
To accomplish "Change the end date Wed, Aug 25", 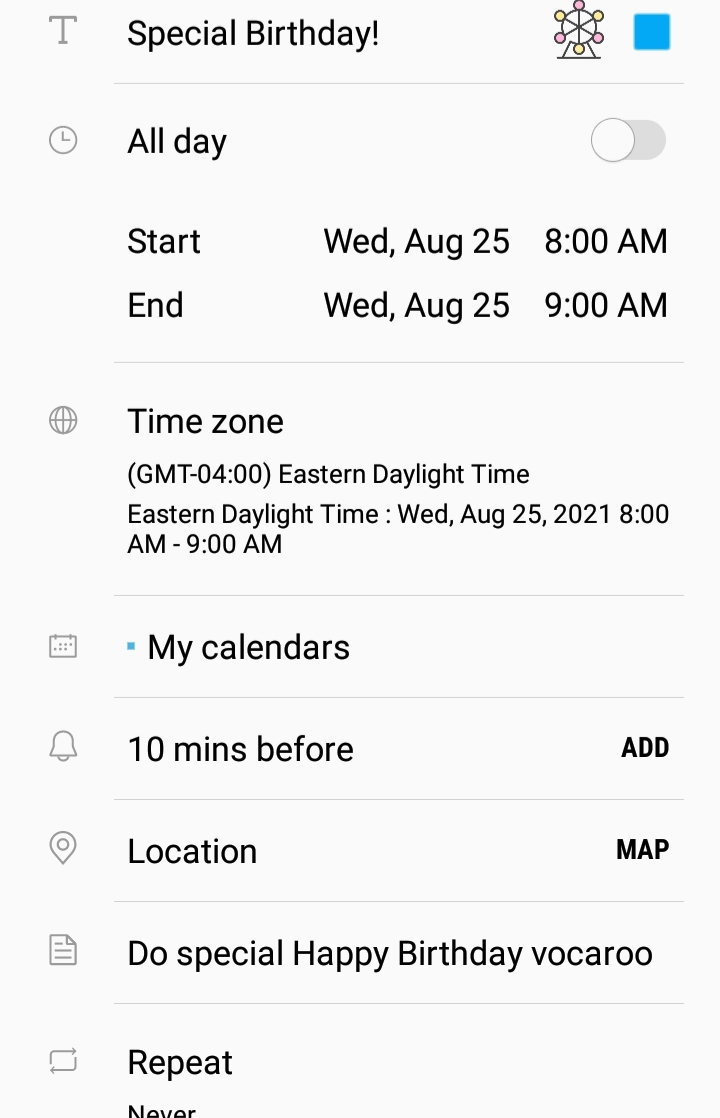I will [x=416, y=305].
